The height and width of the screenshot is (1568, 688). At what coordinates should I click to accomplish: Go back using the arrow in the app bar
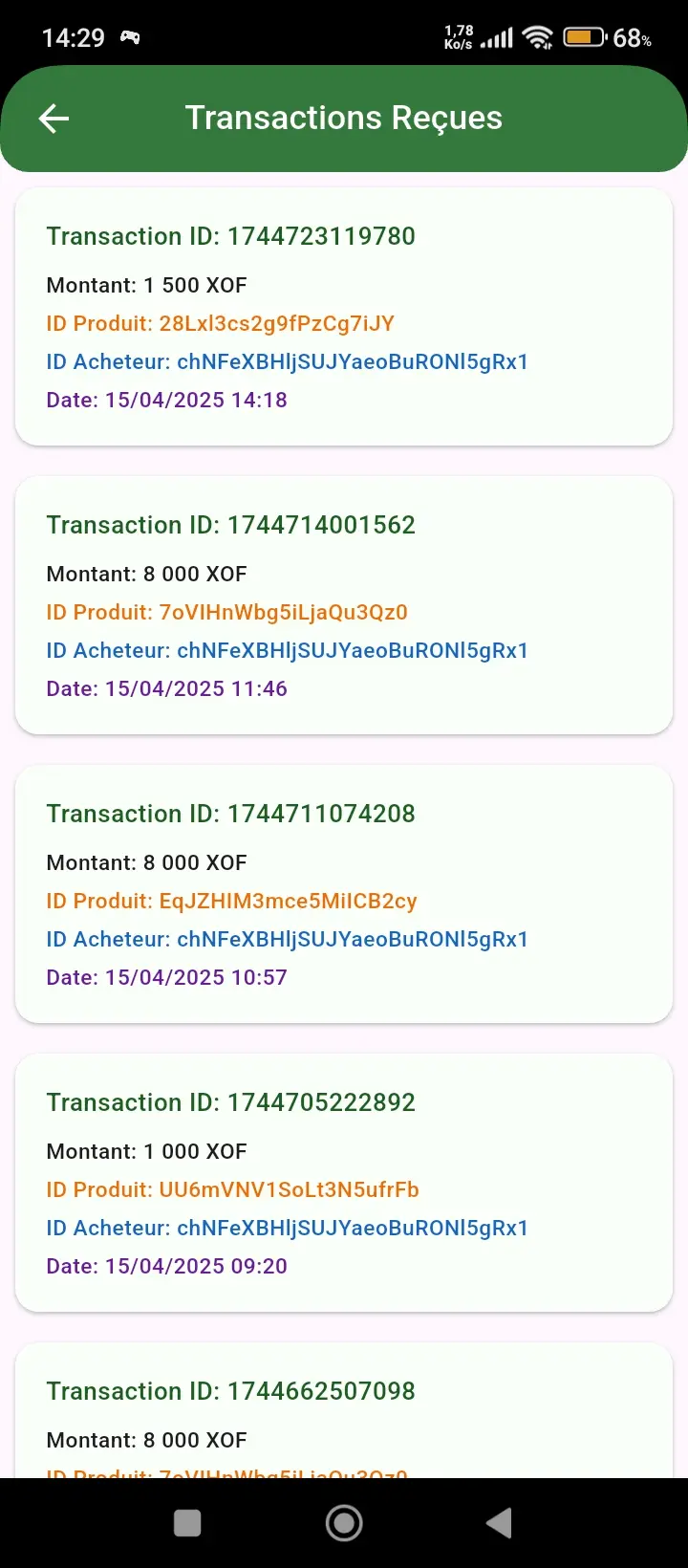click(x=54, y=119)
